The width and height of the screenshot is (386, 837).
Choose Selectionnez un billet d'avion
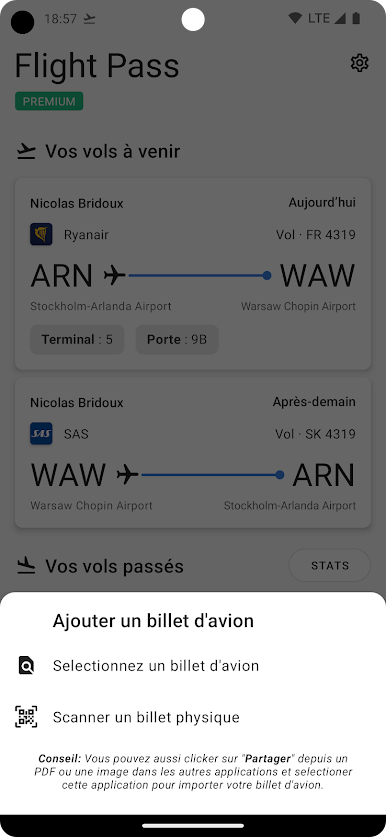pos(193,666)
